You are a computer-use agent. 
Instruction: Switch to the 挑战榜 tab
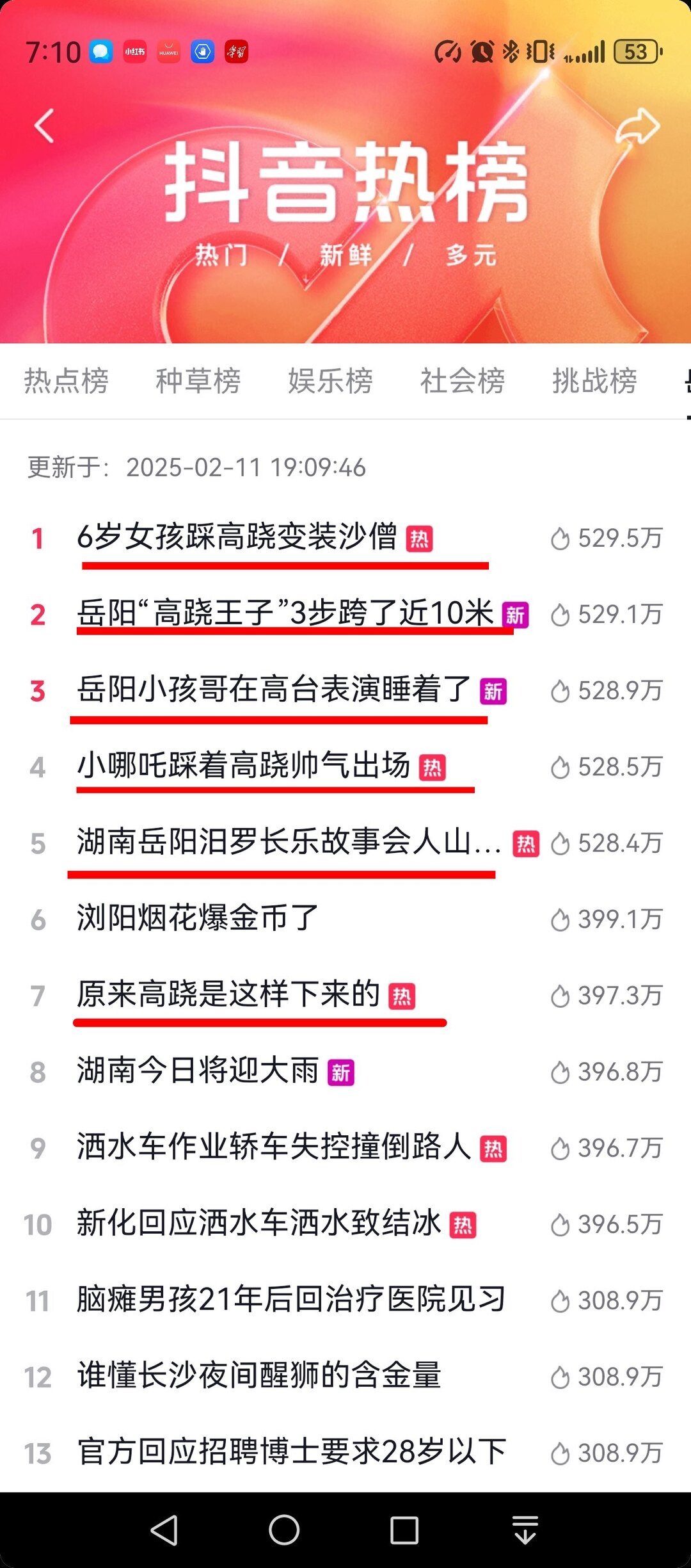[x=594, y=381]
